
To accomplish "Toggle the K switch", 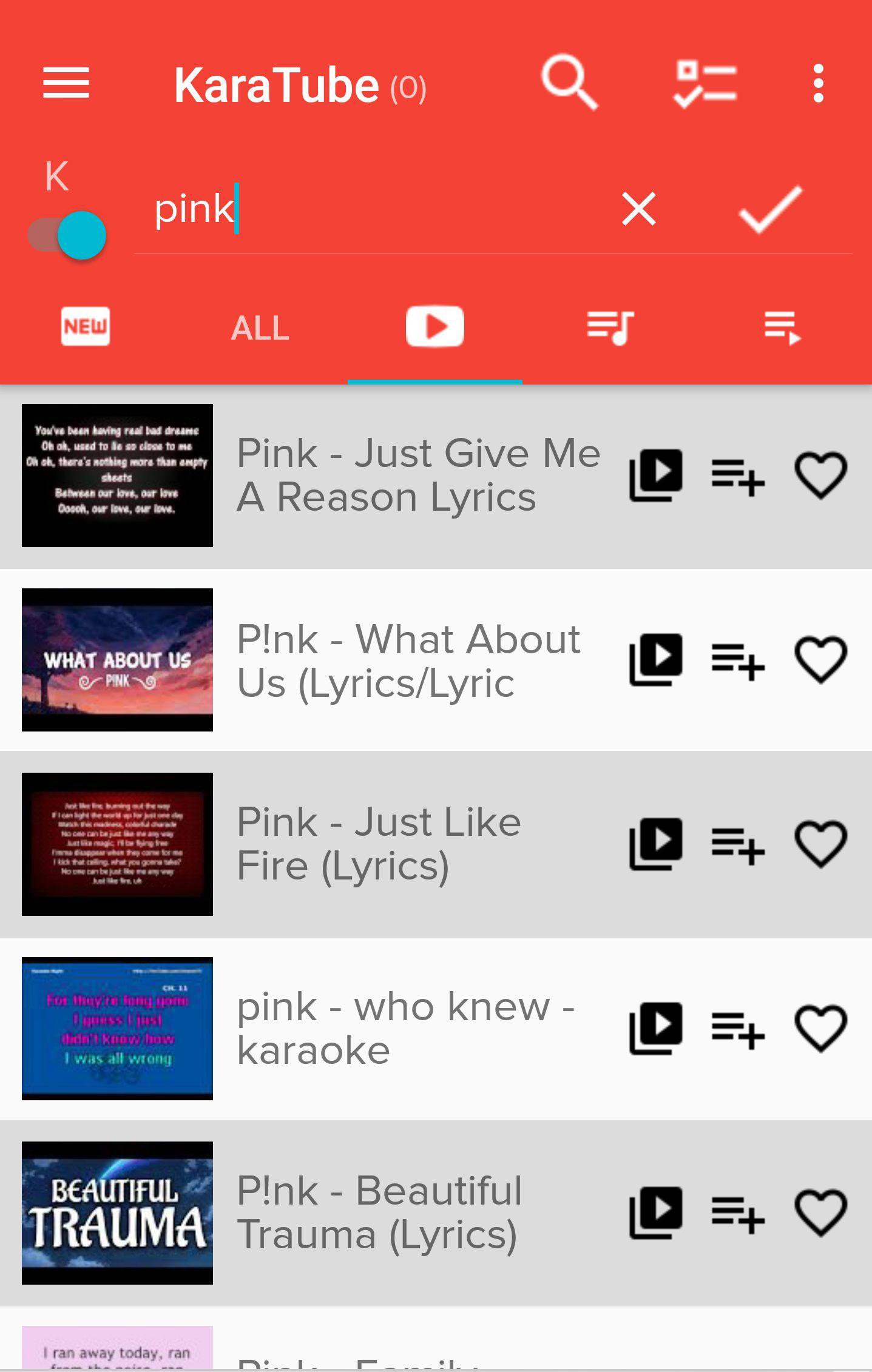I will point(67,235).
